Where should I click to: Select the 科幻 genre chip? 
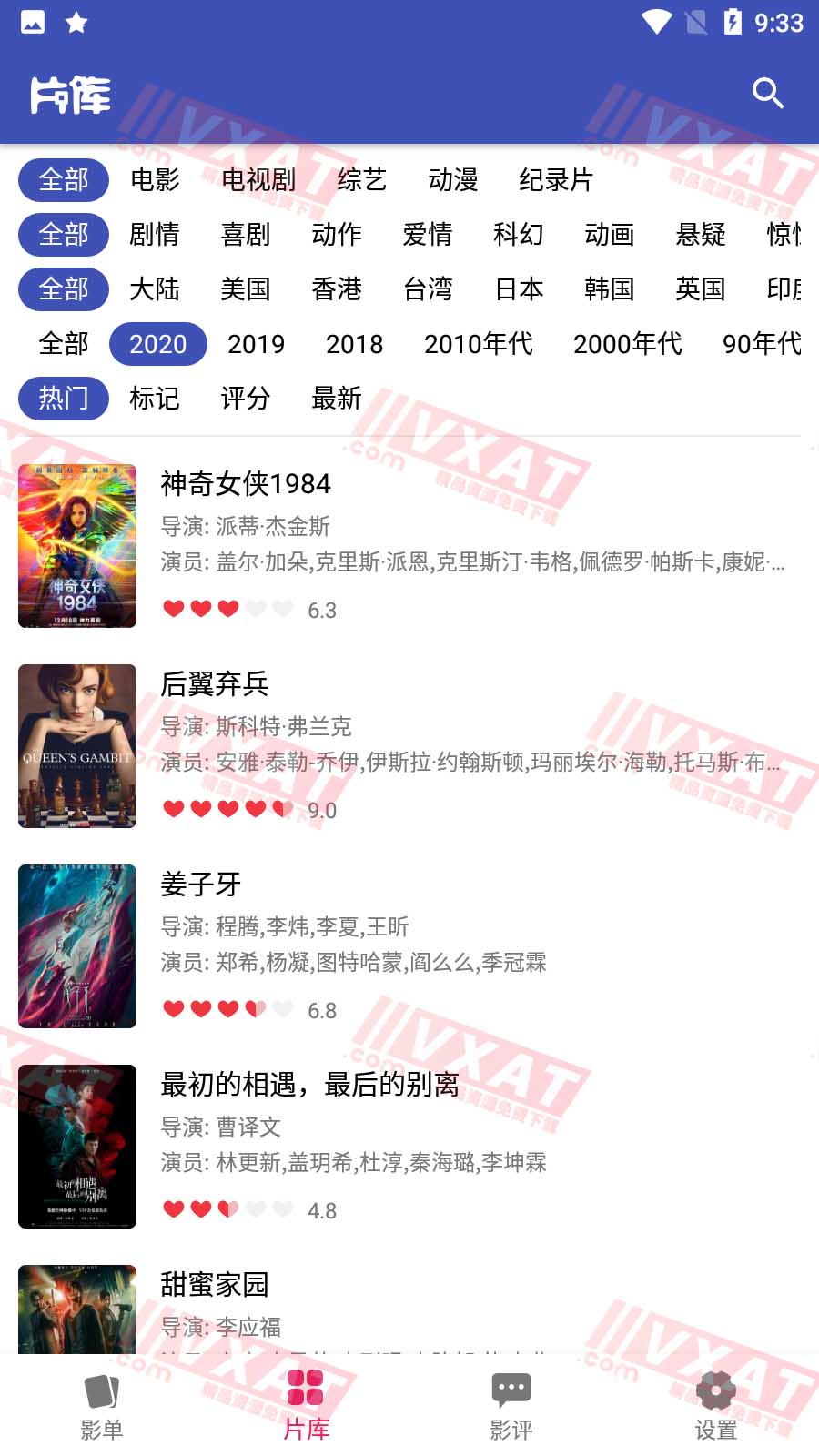(x=519, y=235)
